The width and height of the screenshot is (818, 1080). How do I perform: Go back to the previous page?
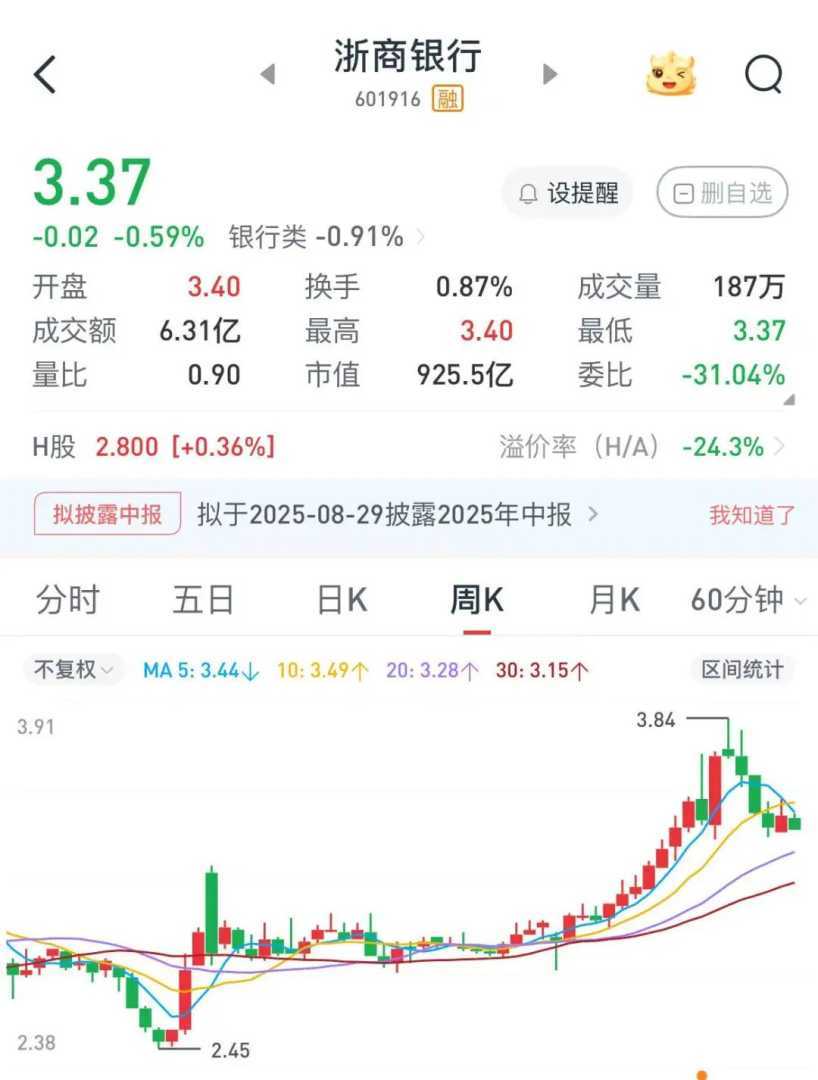(x=46, y=75)
